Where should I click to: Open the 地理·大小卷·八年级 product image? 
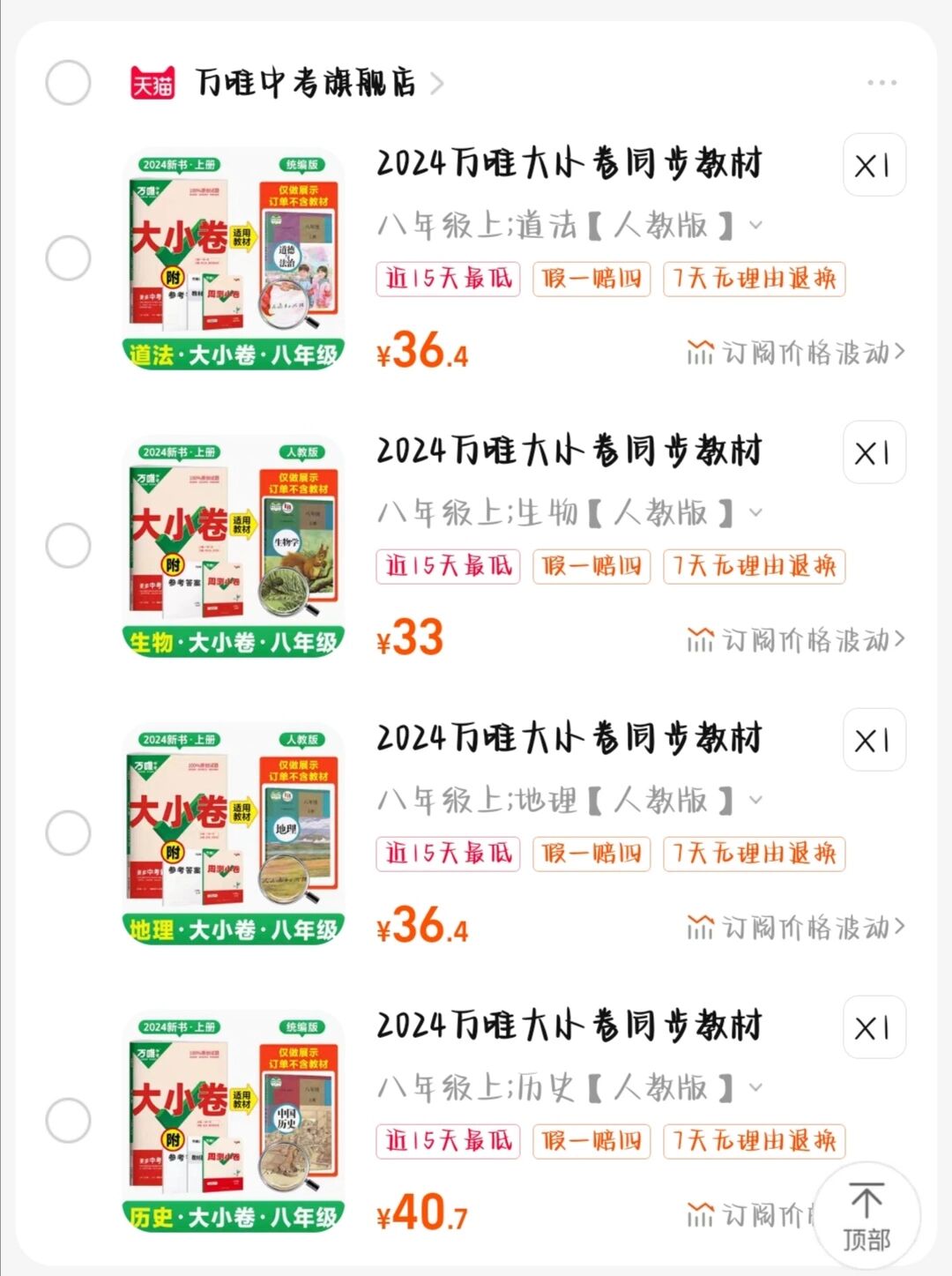click(x=233, y=833)
